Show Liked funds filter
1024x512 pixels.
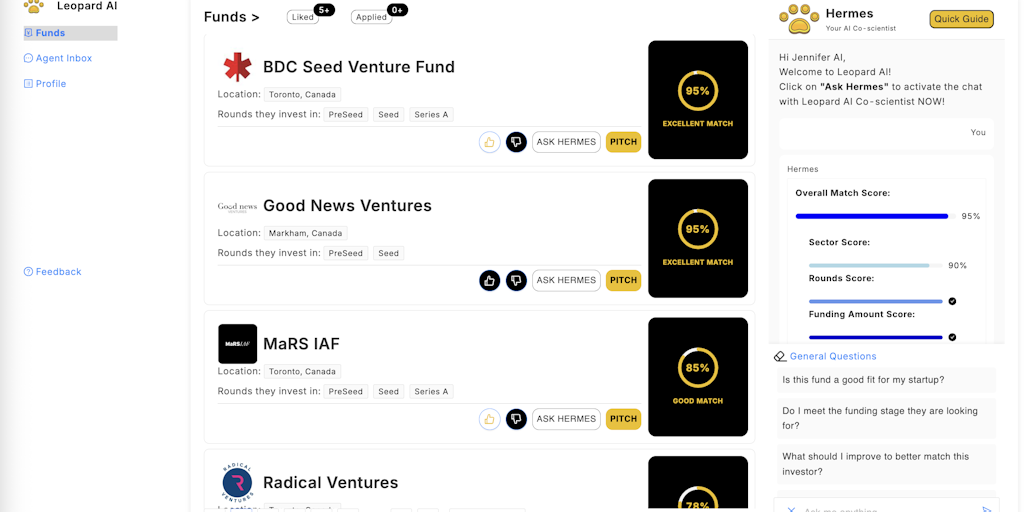303,17
